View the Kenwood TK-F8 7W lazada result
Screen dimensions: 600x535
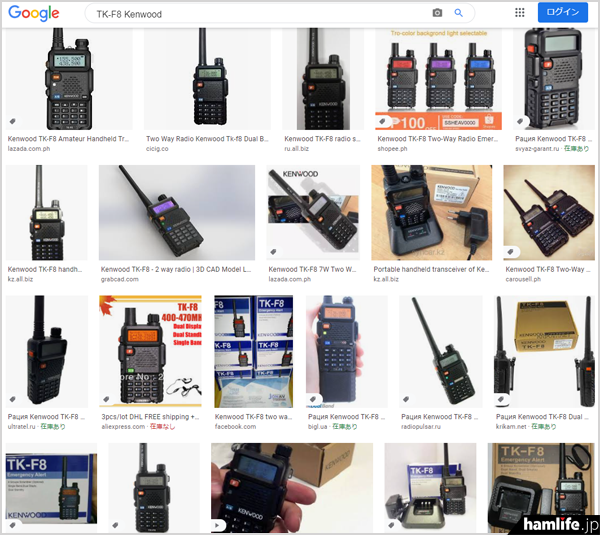pos(314,212)
